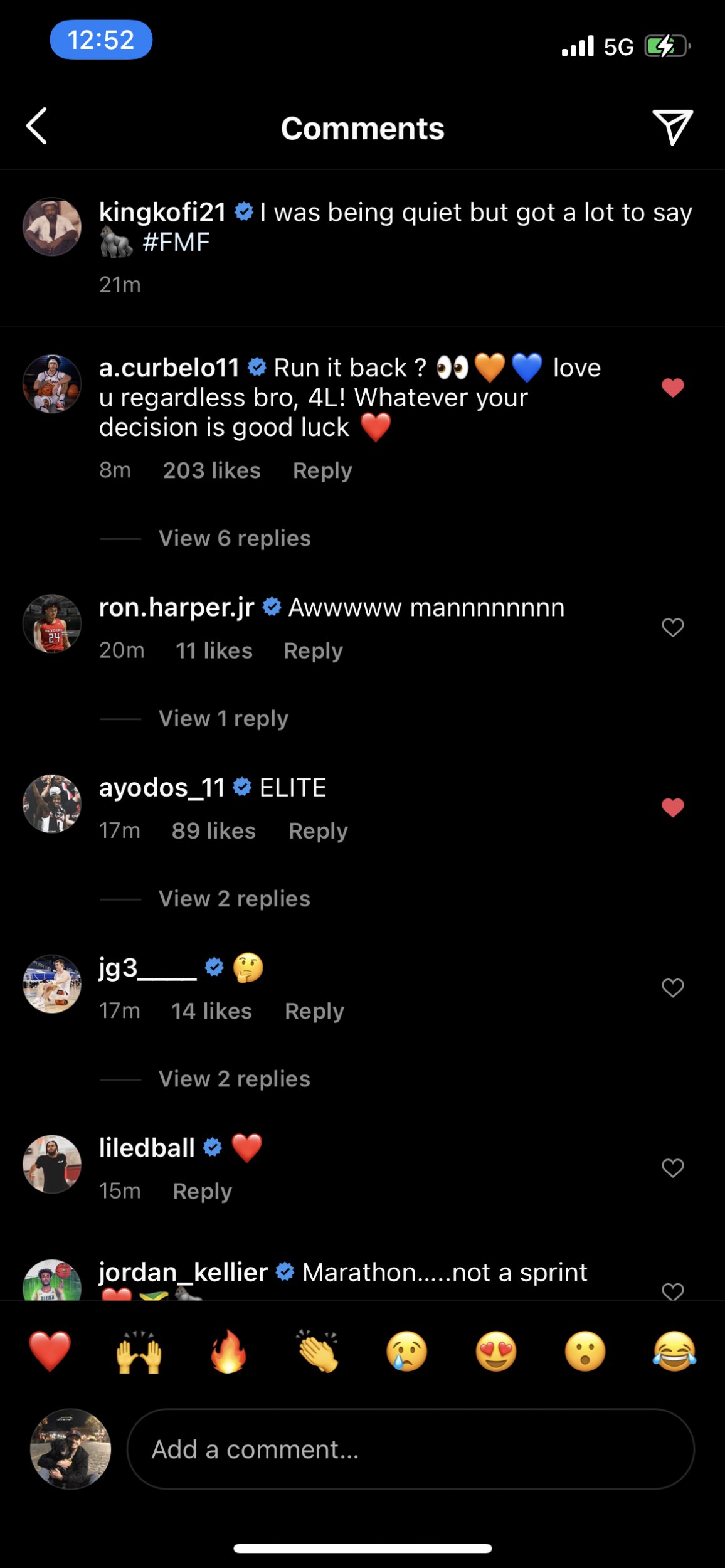Focus the Add a comment field
Screen dimensions: 725x1568
(x=410, y=1449)
